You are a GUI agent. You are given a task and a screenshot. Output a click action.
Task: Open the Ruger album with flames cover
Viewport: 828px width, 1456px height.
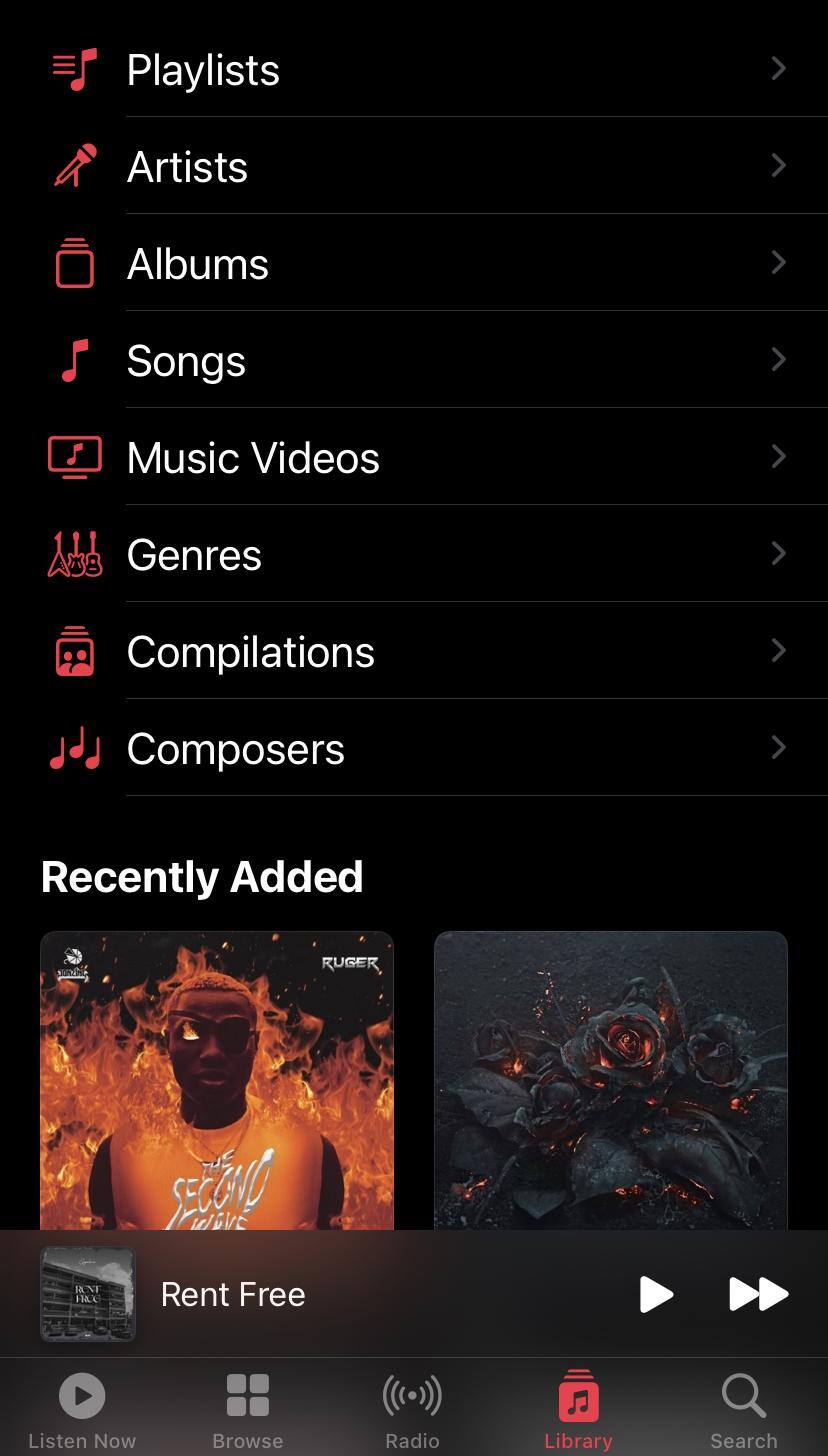pos(217,1080)
